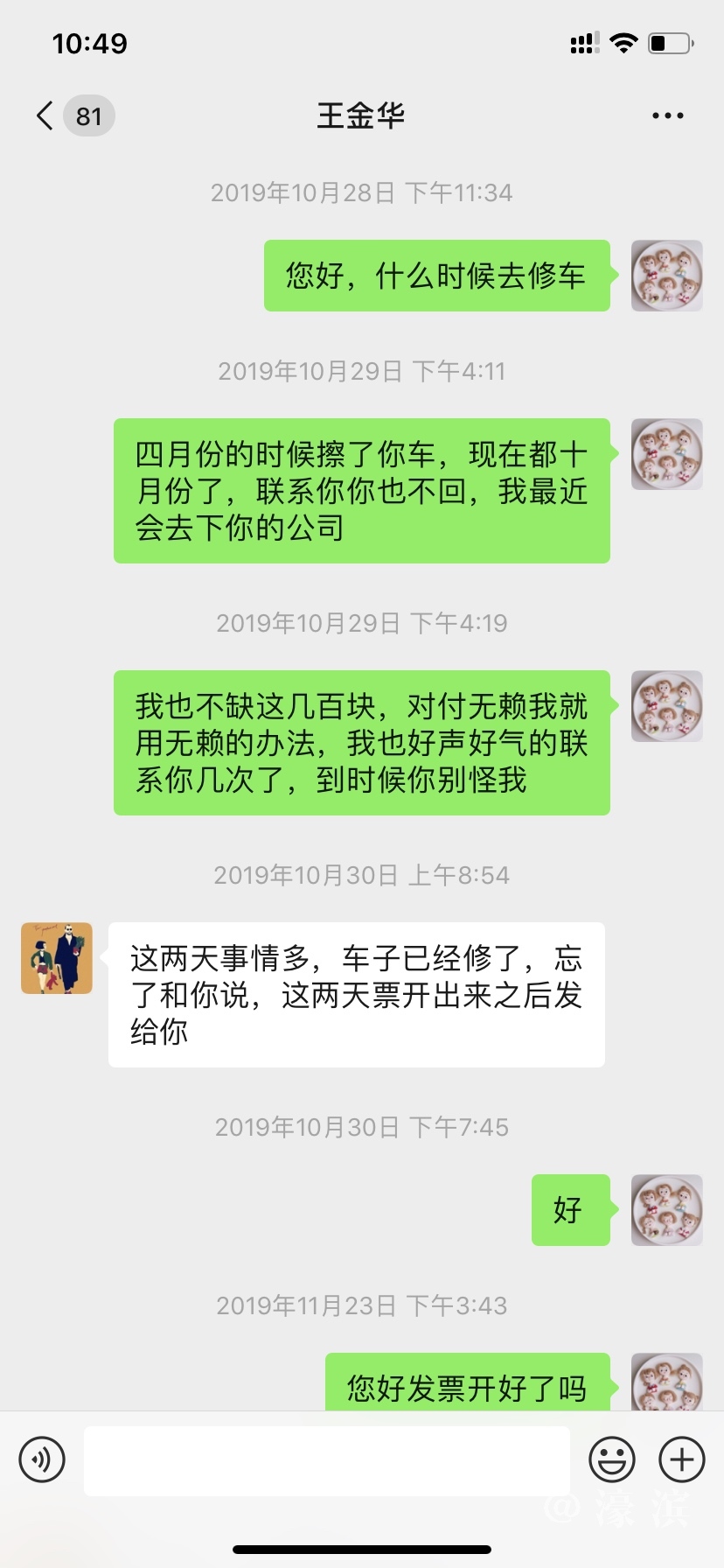724x1568 pixels.
Task: Open the chat info three-dot menu
Action: [667, 115]
